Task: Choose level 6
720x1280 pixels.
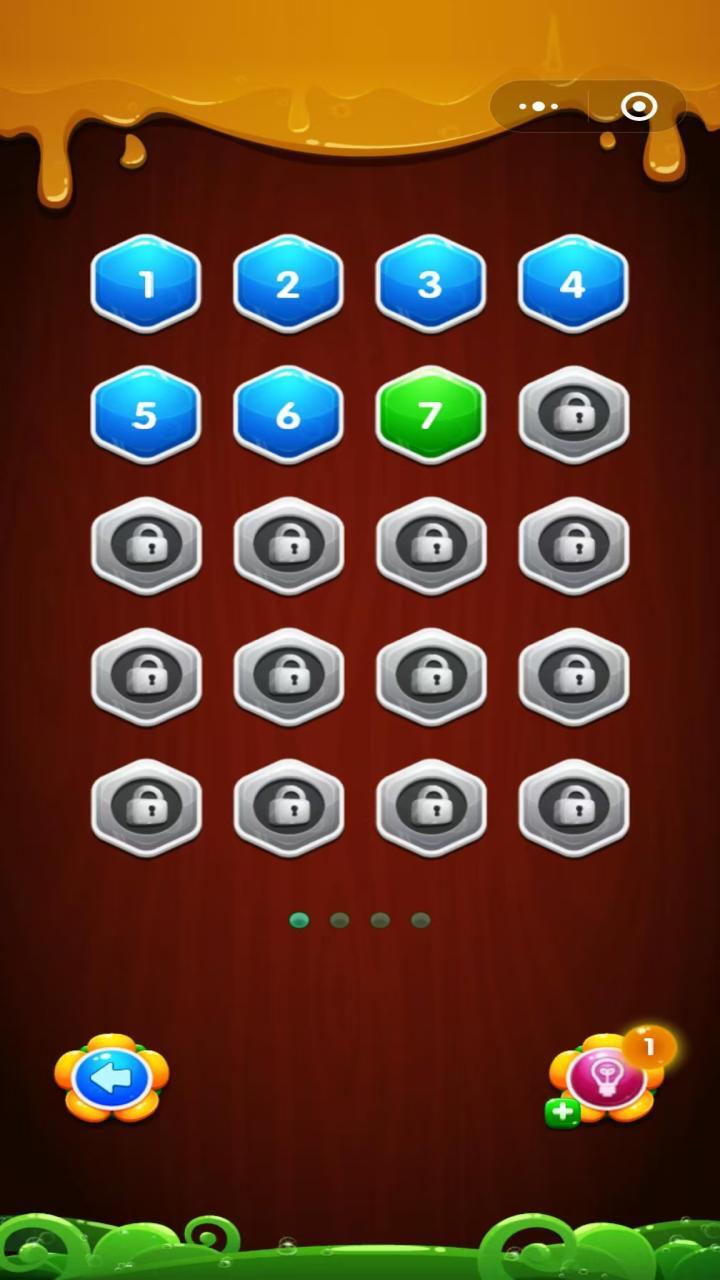Action: [288, 415]
